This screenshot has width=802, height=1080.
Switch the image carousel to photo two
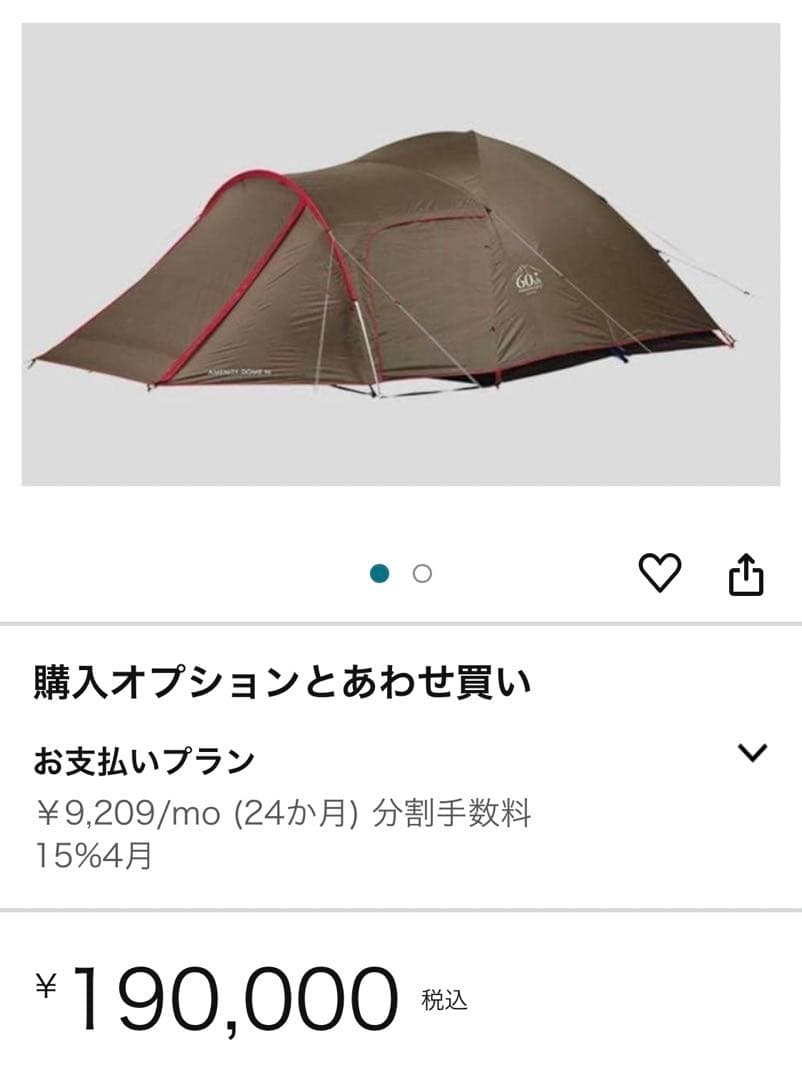[x=422, y=573]
